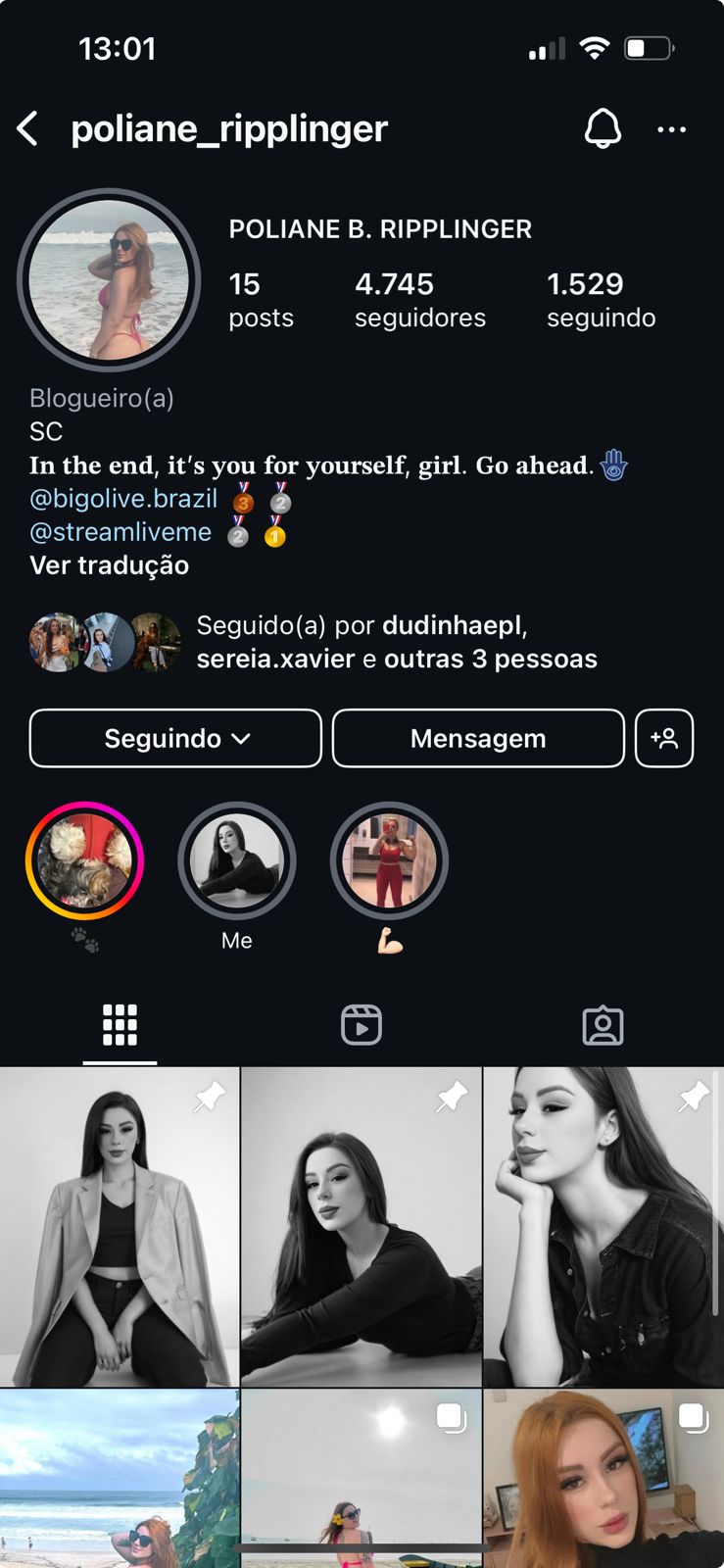Open the Me story highlight
The height and width of the screenshot is (1568, 724).
point(236,861)
